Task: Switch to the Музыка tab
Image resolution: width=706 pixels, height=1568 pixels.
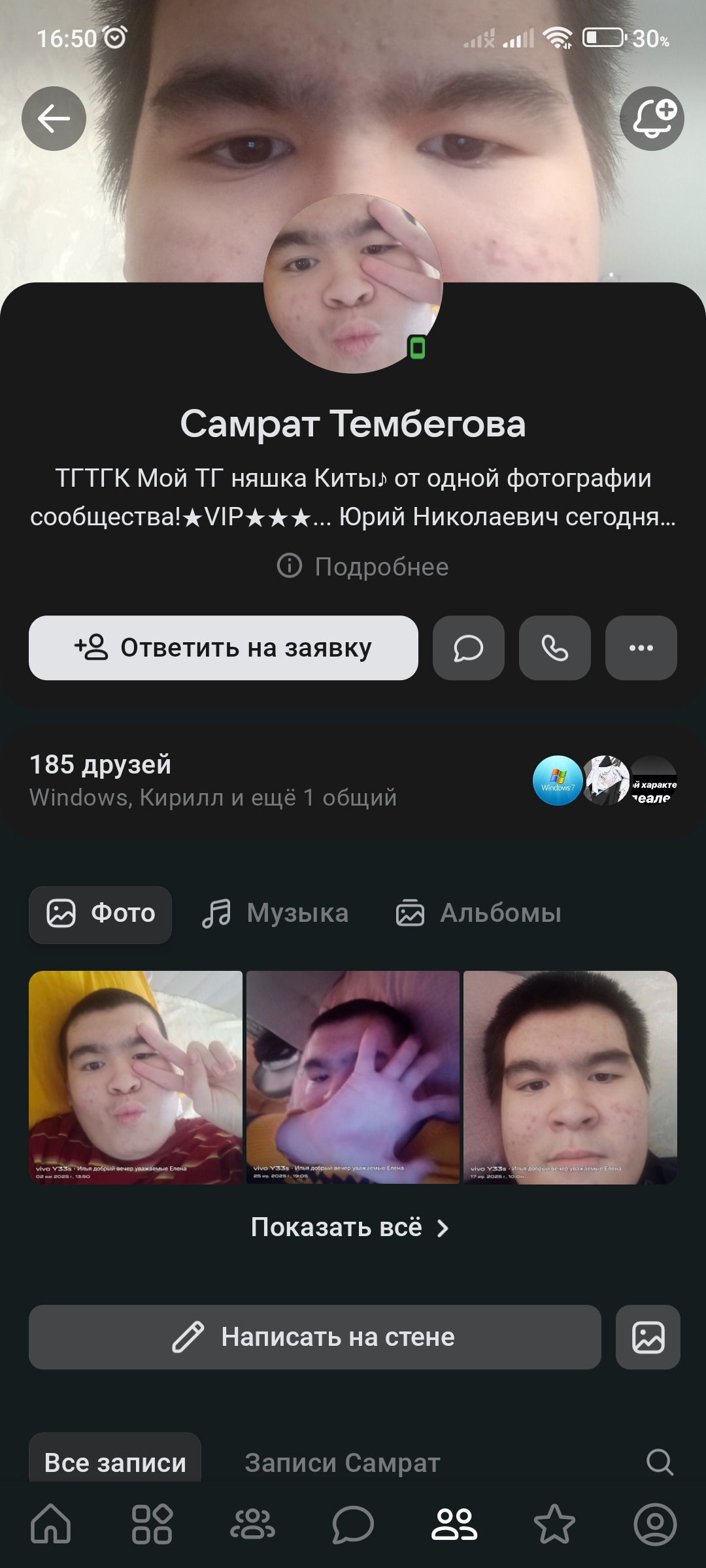Action: pos(275,913)
